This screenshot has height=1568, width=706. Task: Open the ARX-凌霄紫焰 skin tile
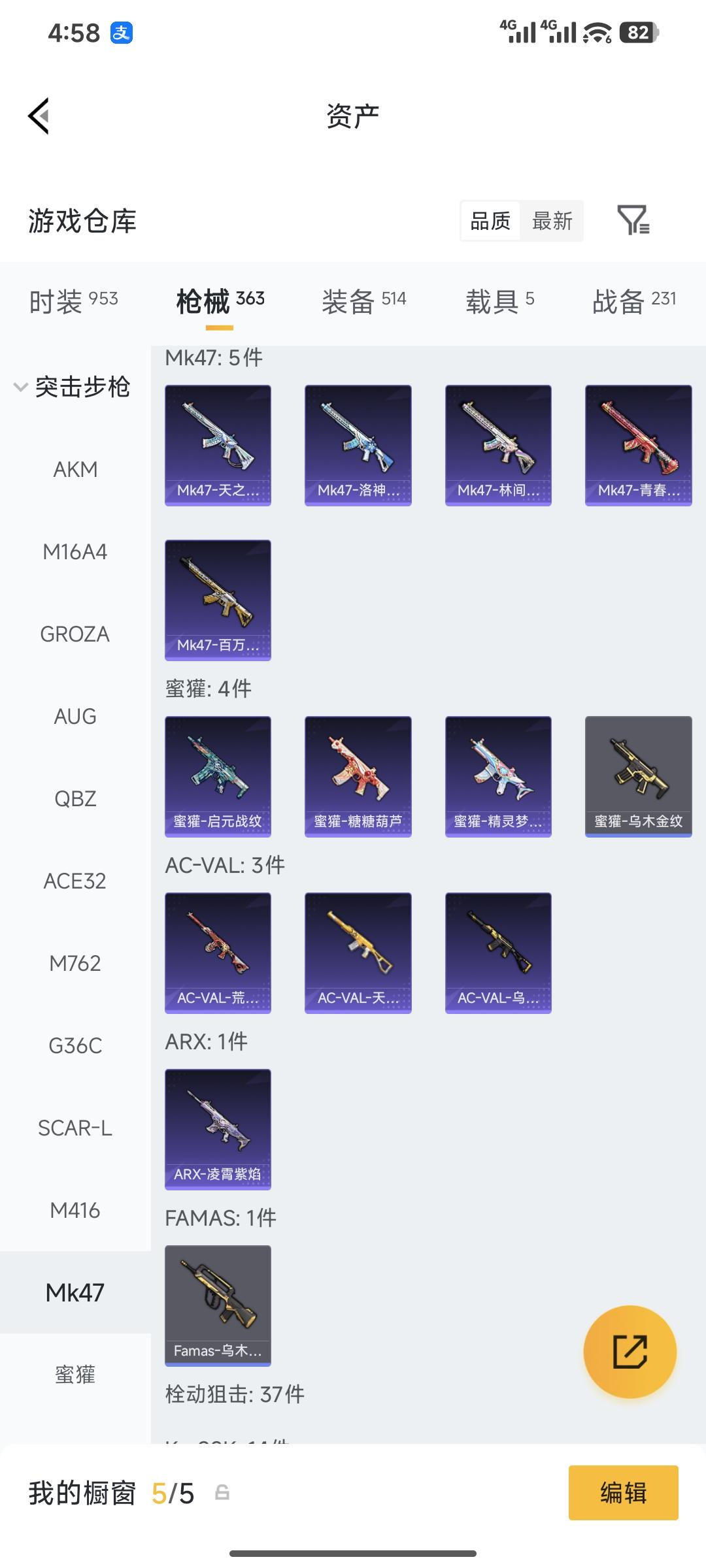coord(218,1129)
